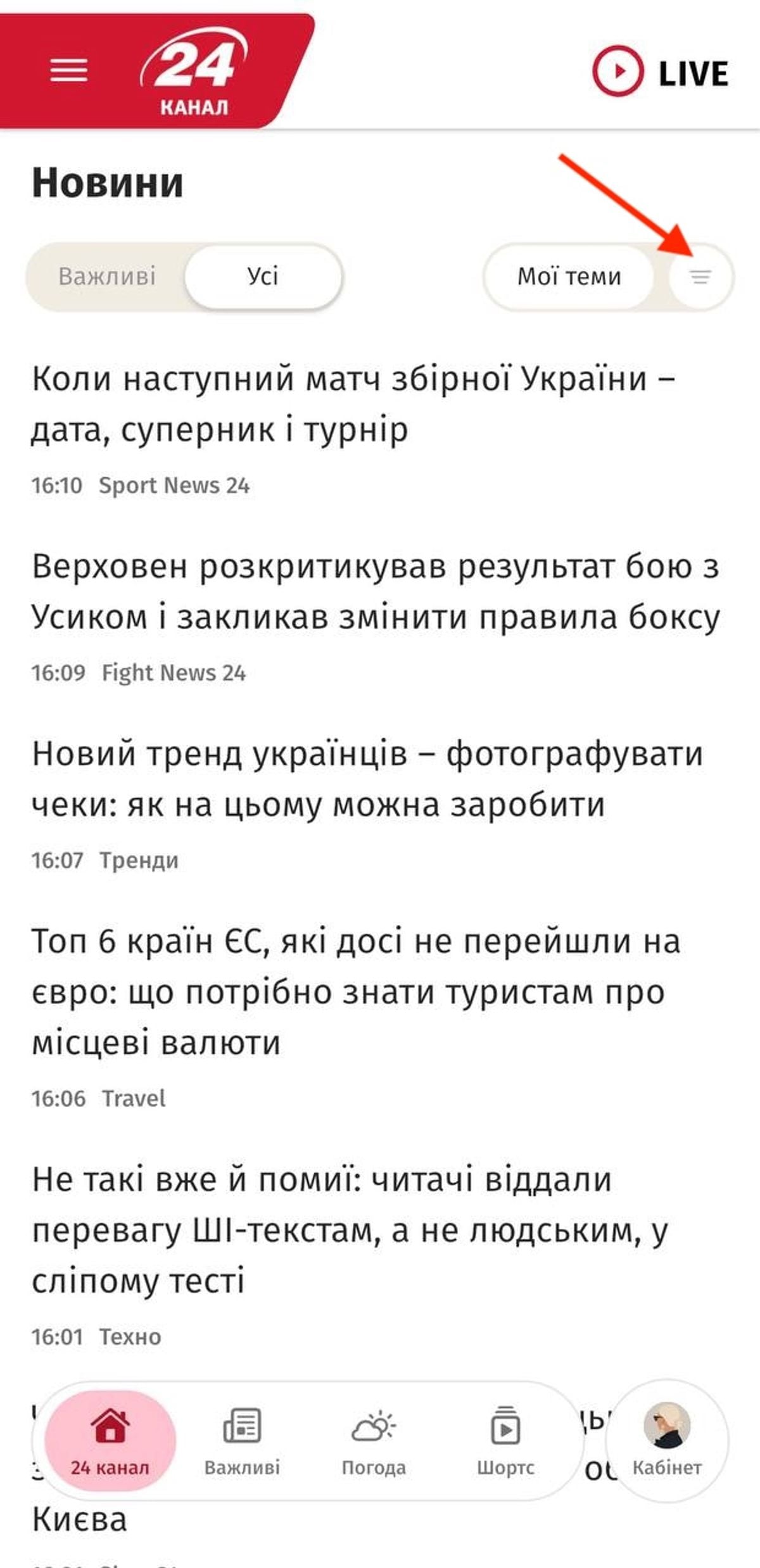
Task: Open the Шортс tab
Action: 505,1441
